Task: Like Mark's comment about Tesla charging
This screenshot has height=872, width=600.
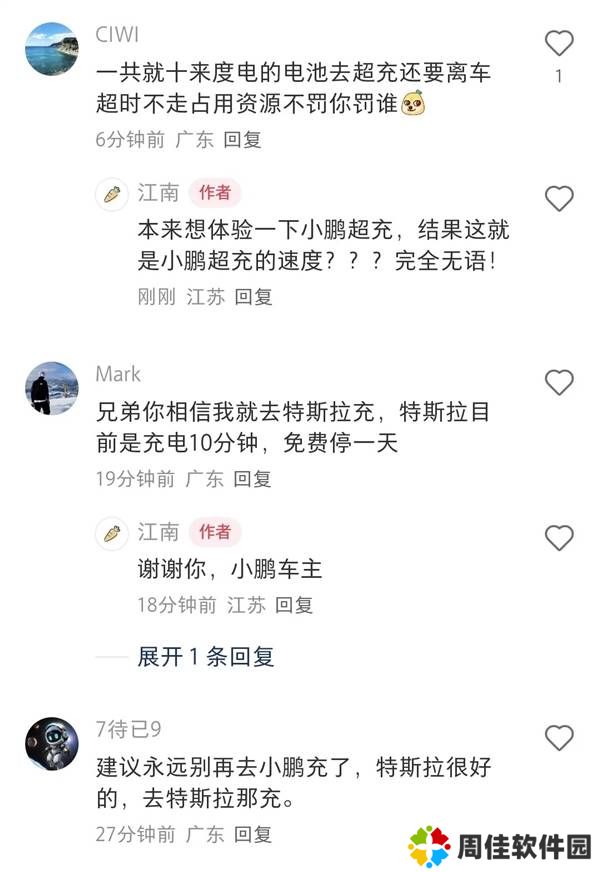Action: coord(558,382)
